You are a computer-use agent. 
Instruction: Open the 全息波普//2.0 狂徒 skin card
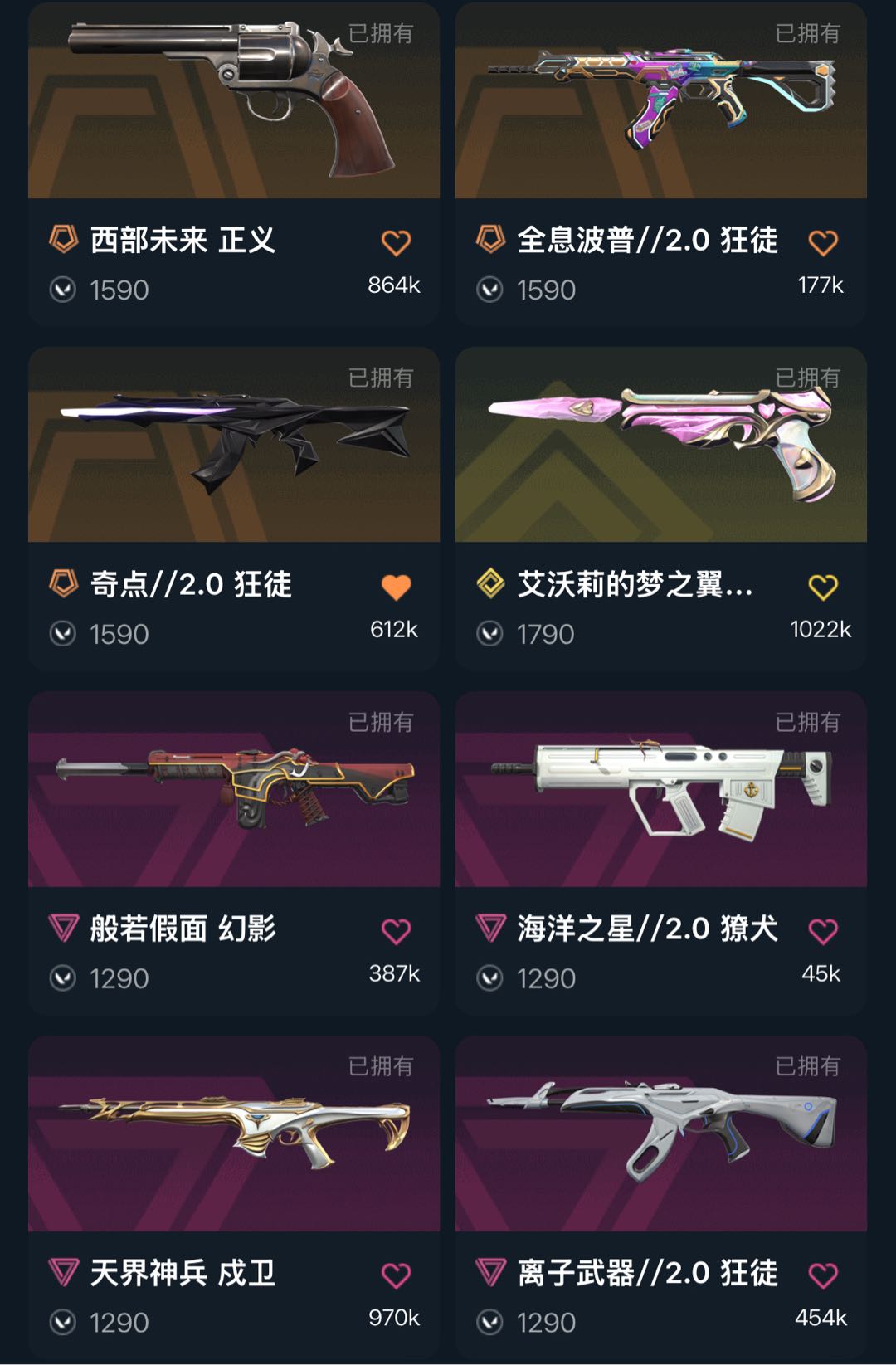click(x=661, y=164)
